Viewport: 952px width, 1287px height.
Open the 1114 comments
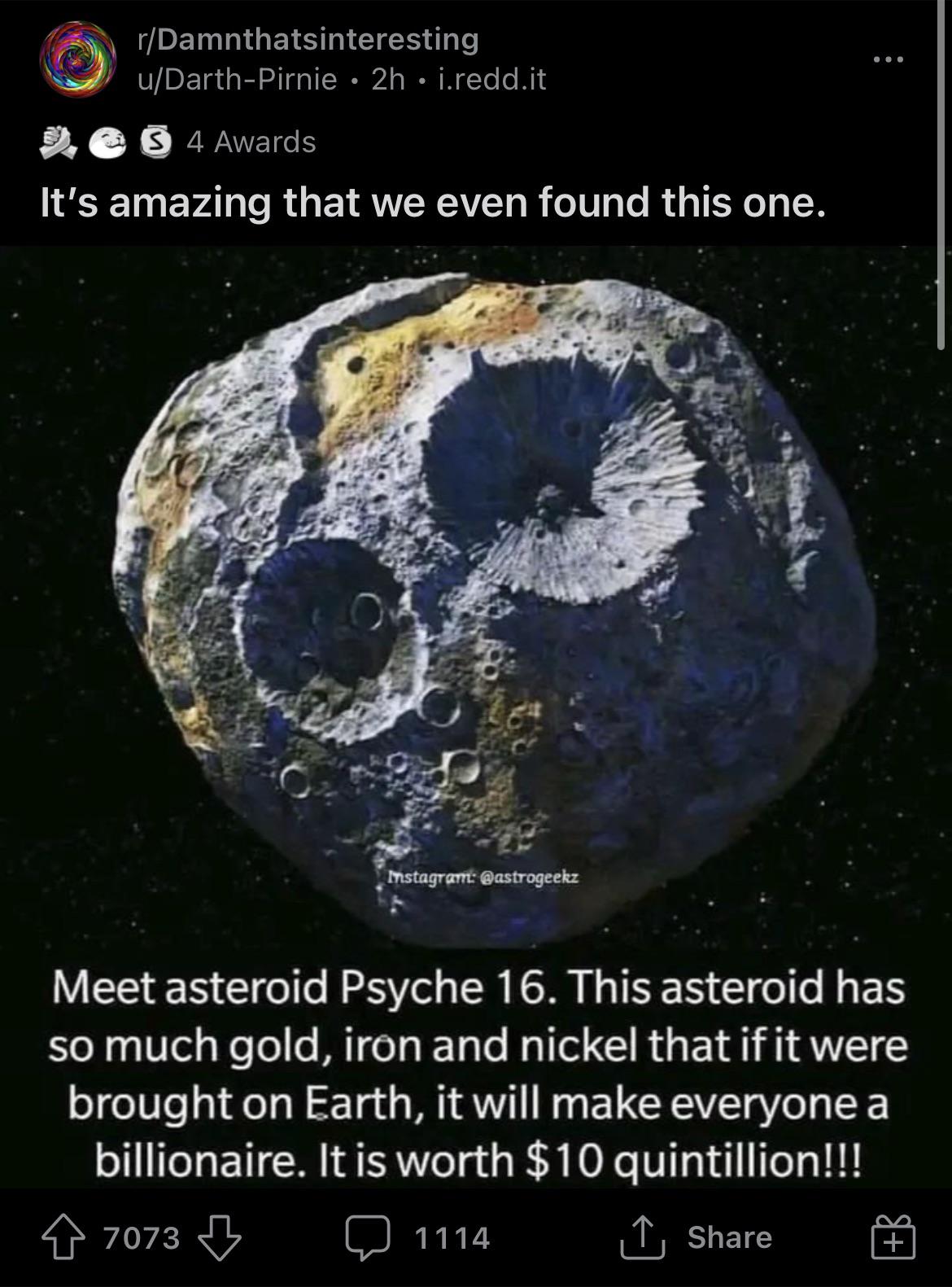[x=417, y=1237]
